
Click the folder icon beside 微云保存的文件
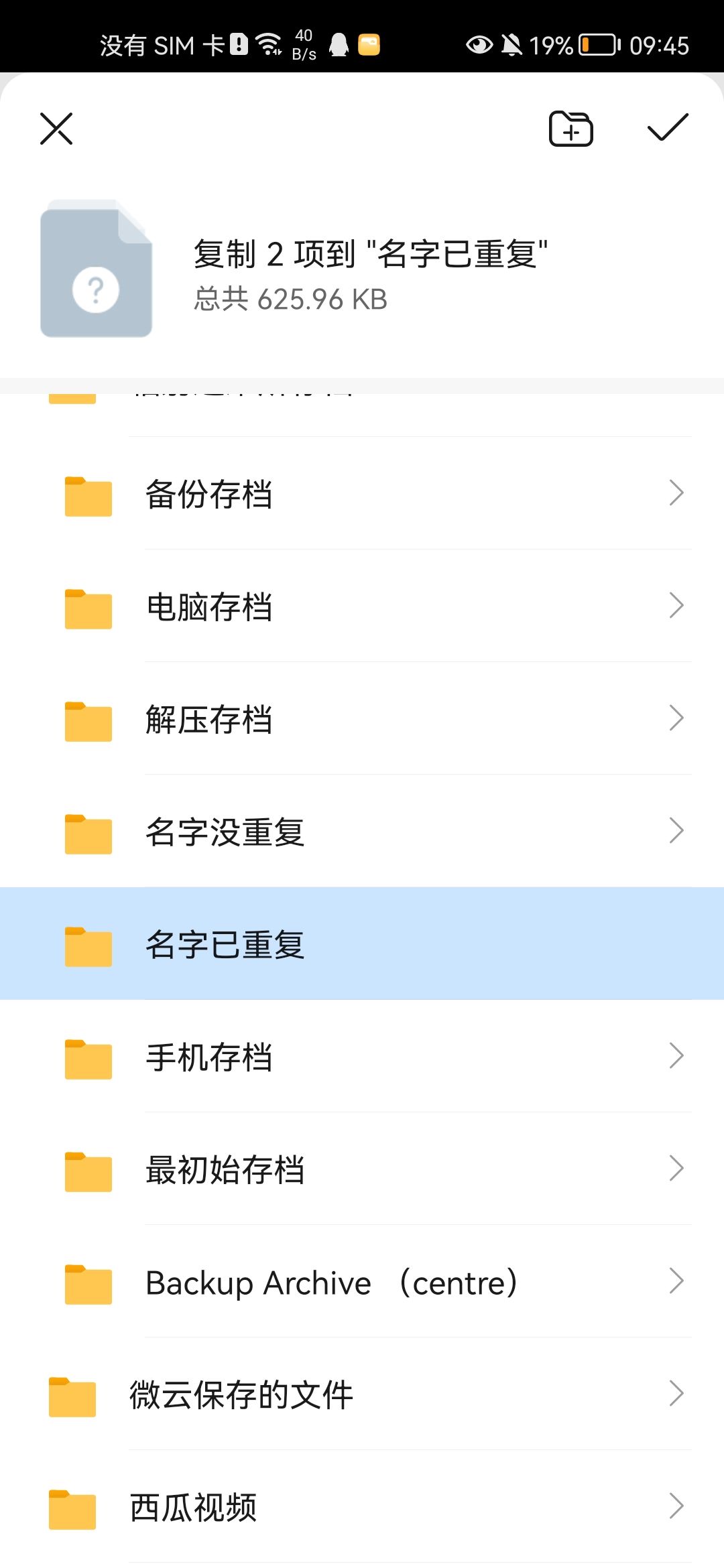click(x=72, y=1396)
